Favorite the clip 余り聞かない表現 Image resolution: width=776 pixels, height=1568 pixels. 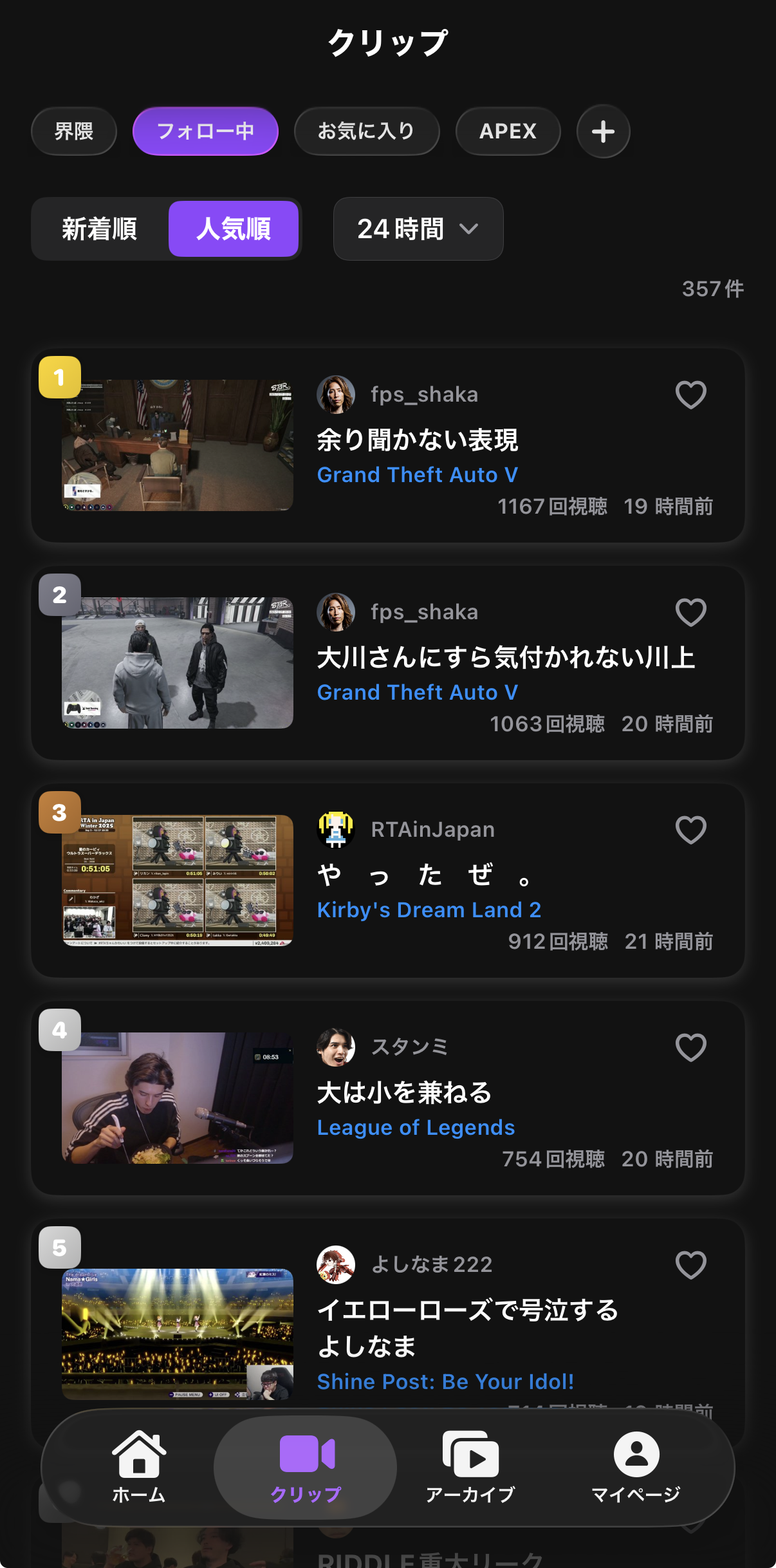(x=690, y=395)
